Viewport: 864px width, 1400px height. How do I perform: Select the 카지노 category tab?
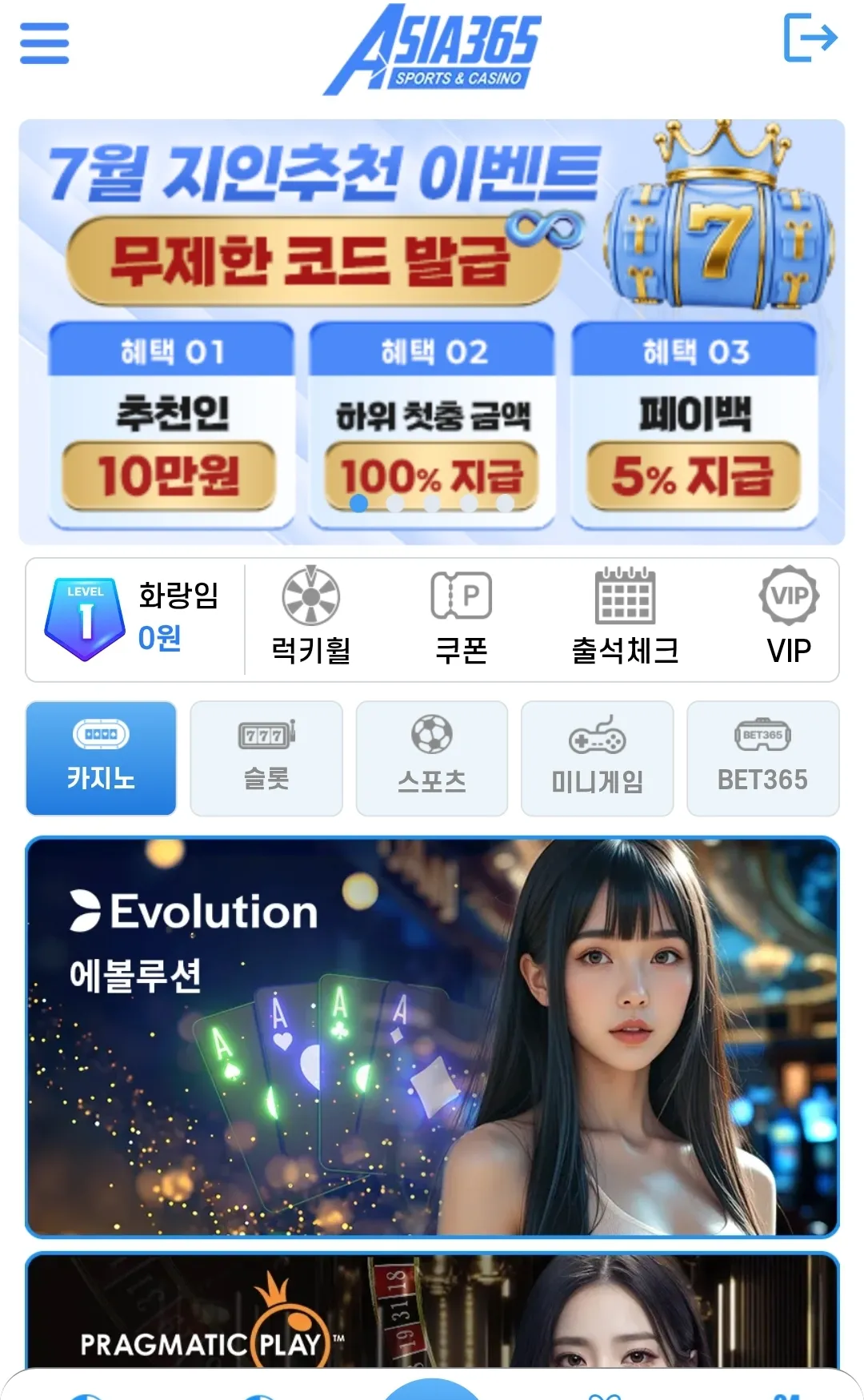click(x=101, y=758)
